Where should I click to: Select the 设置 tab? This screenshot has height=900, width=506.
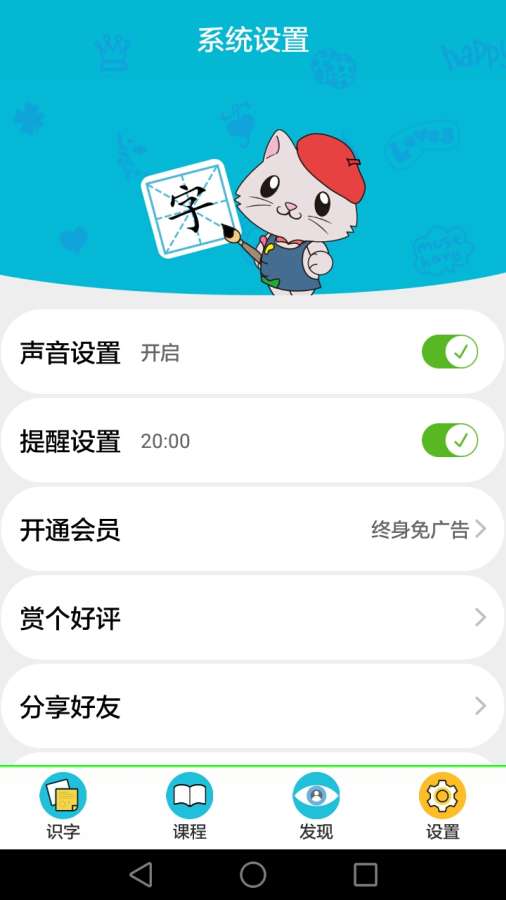(442, 807)
